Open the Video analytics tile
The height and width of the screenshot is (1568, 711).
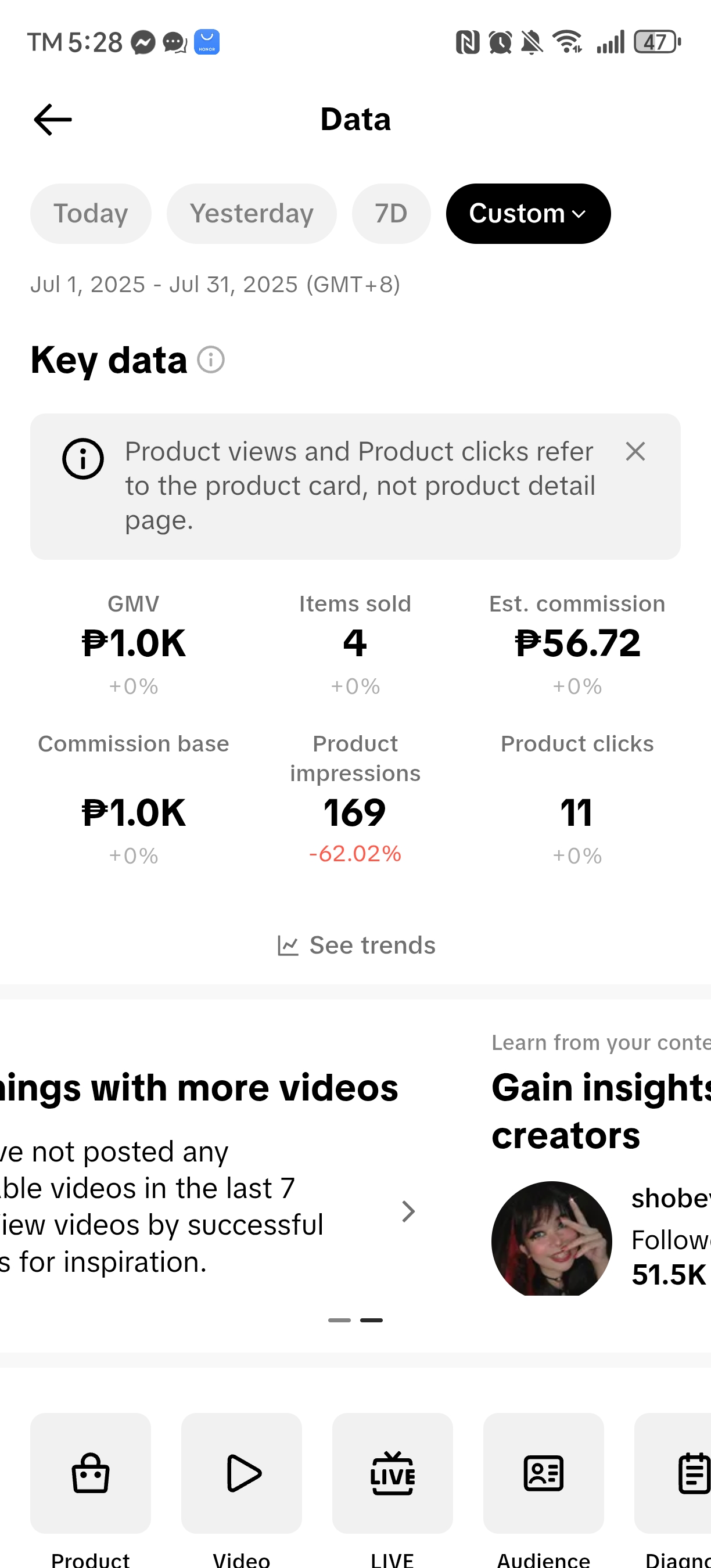point(242,1473)
